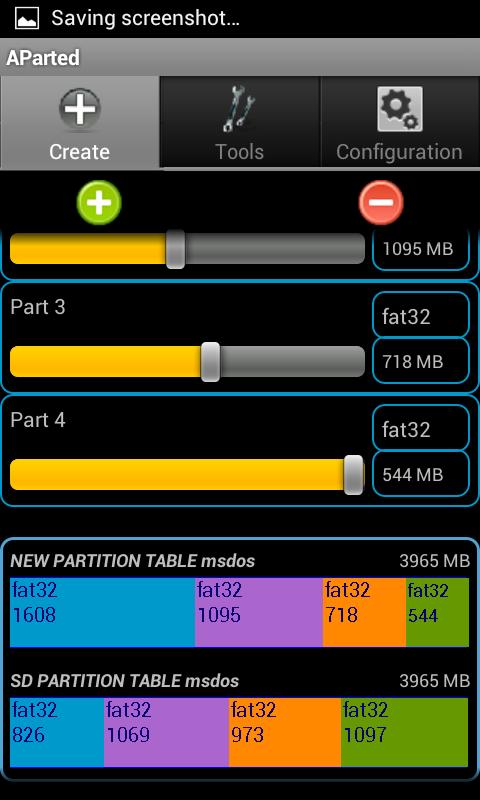Change Part 3 filesystem type fat32
480x800 pixels.
click(x=420, y=315)
